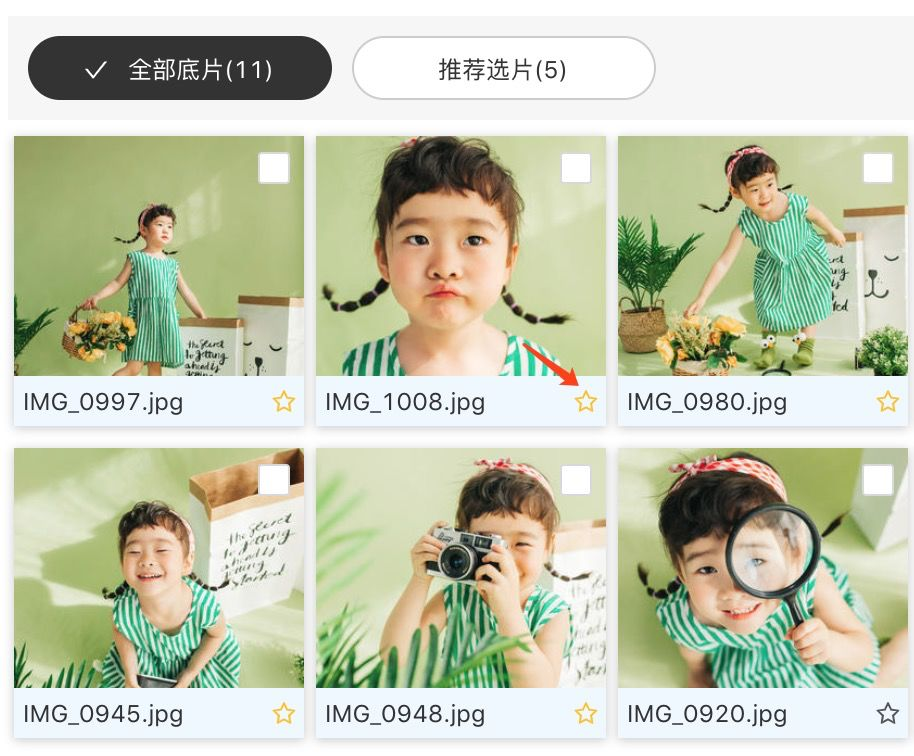Screen dimensions: 914x756
Task: Select checkbox on IMG_0945.jpg
Action: pyautogui.click(x=273, y=480)
